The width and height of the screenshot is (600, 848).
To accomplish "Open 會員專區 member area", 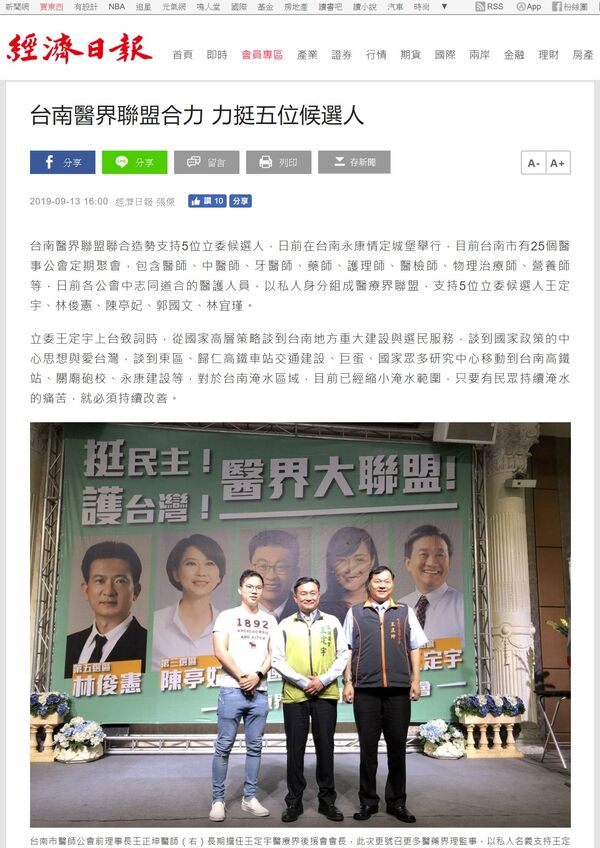I will pos(262,55).
